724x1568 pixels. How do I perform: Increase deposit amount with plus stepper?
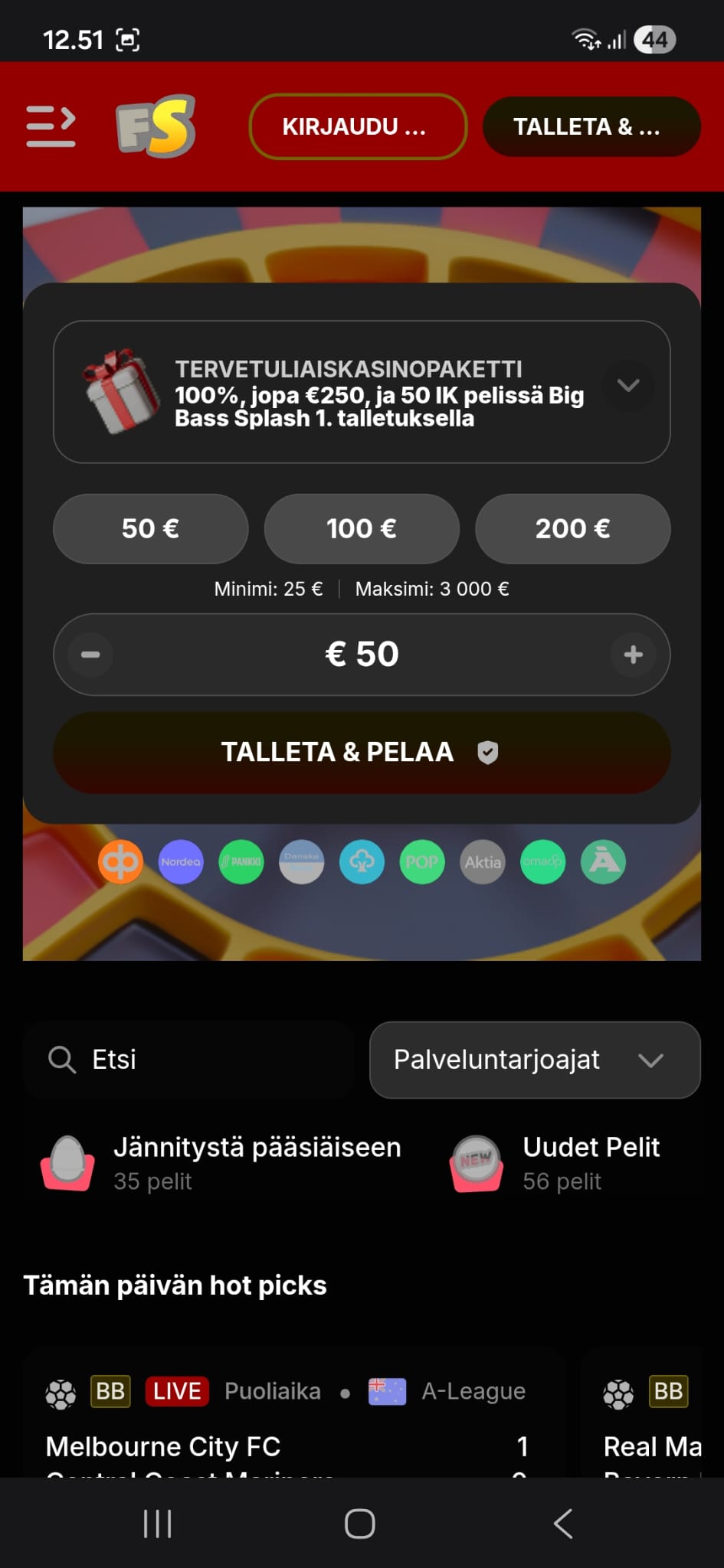(634, 655)
